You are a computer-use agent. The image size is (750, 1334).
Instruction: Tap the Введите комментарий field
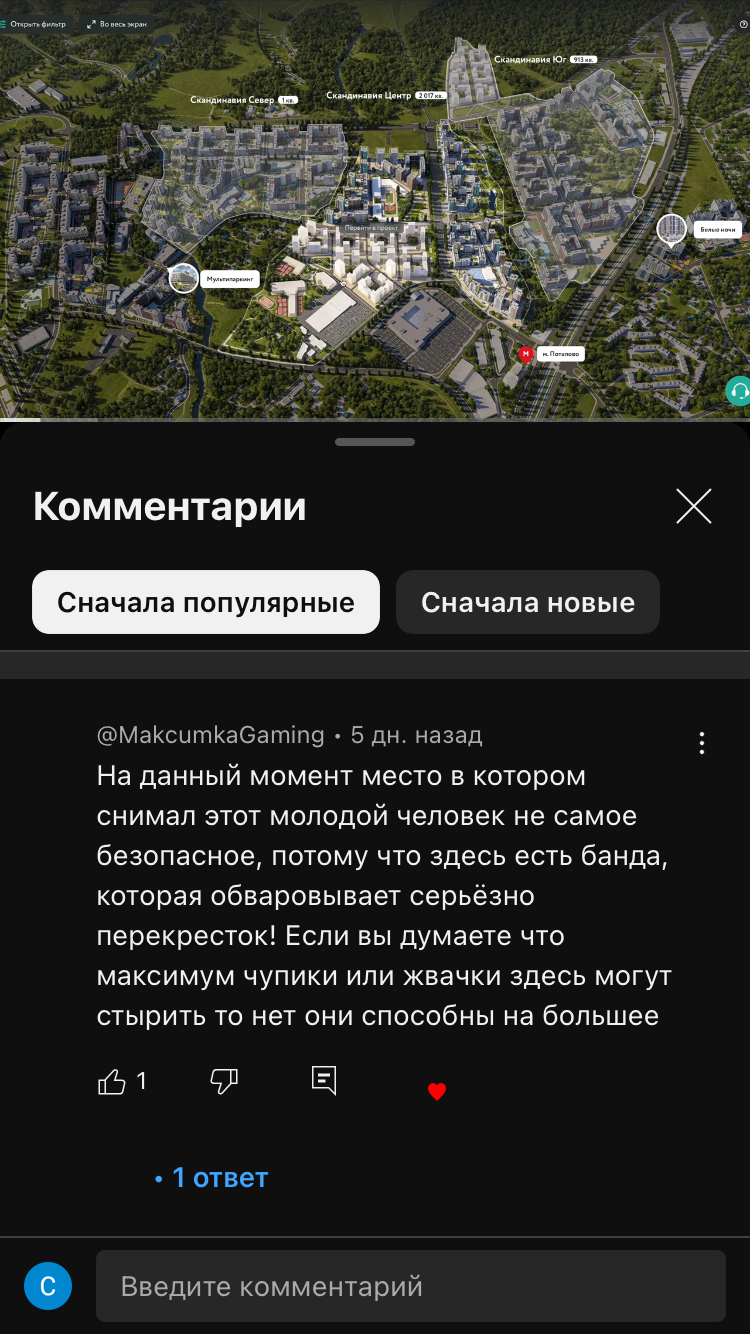410,1286
